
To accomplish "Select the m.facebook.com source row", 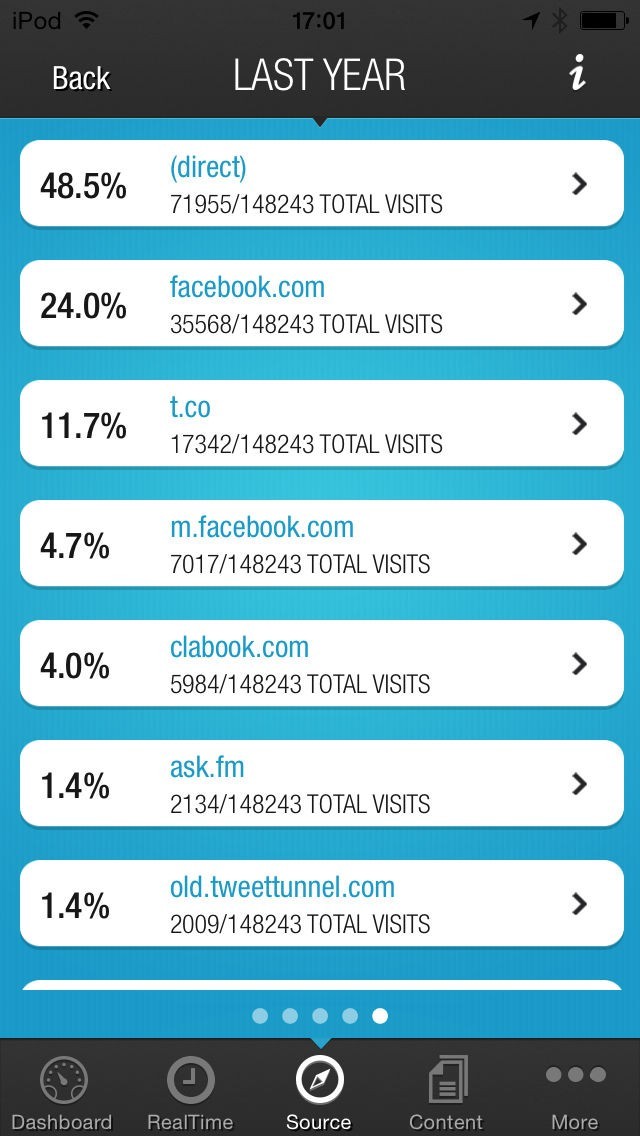I will pos(321,545).
